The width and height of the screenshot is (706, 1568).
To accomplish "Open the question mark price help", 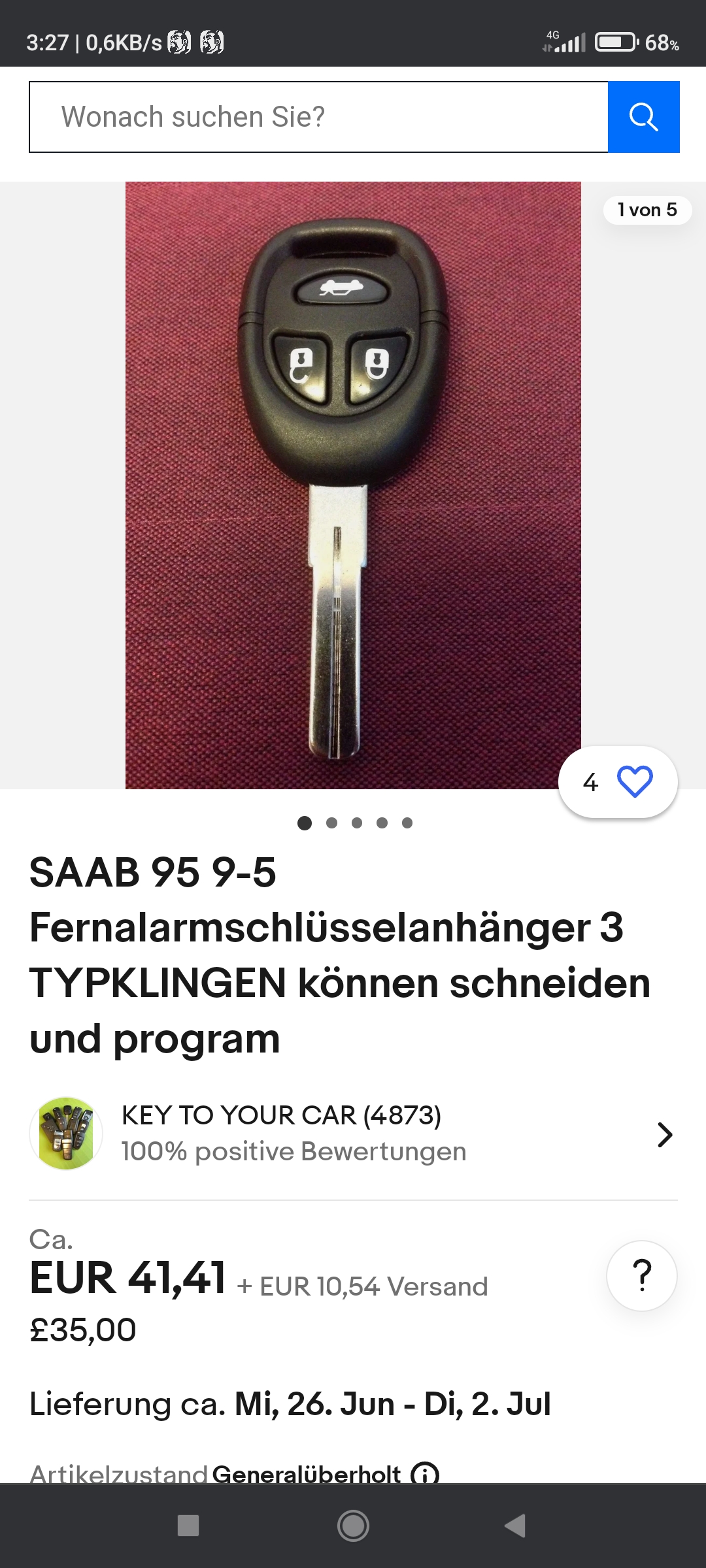I will [642, 1275].
